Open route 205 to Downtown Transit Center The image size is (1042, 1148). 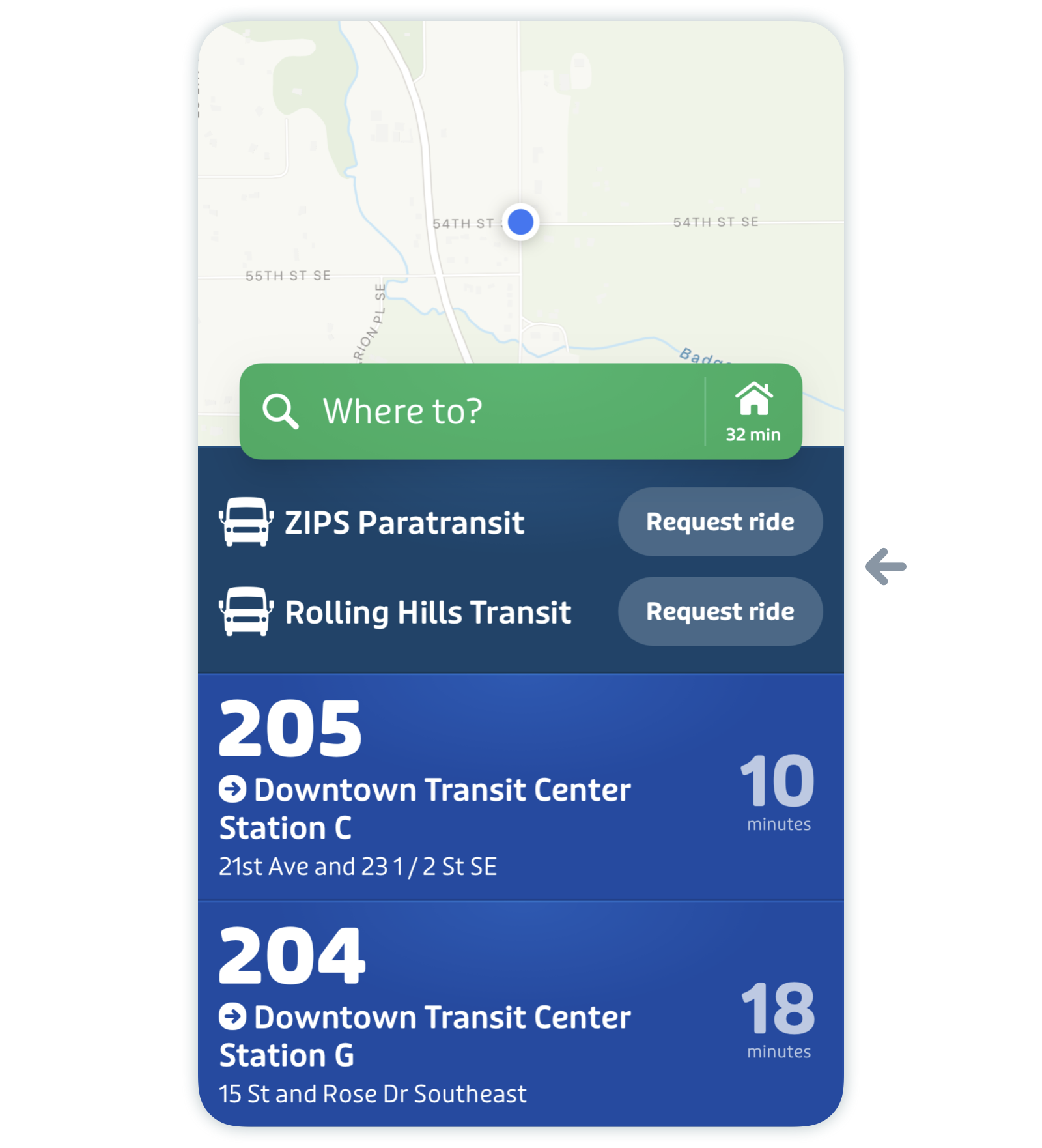click(x=456, y=787)
